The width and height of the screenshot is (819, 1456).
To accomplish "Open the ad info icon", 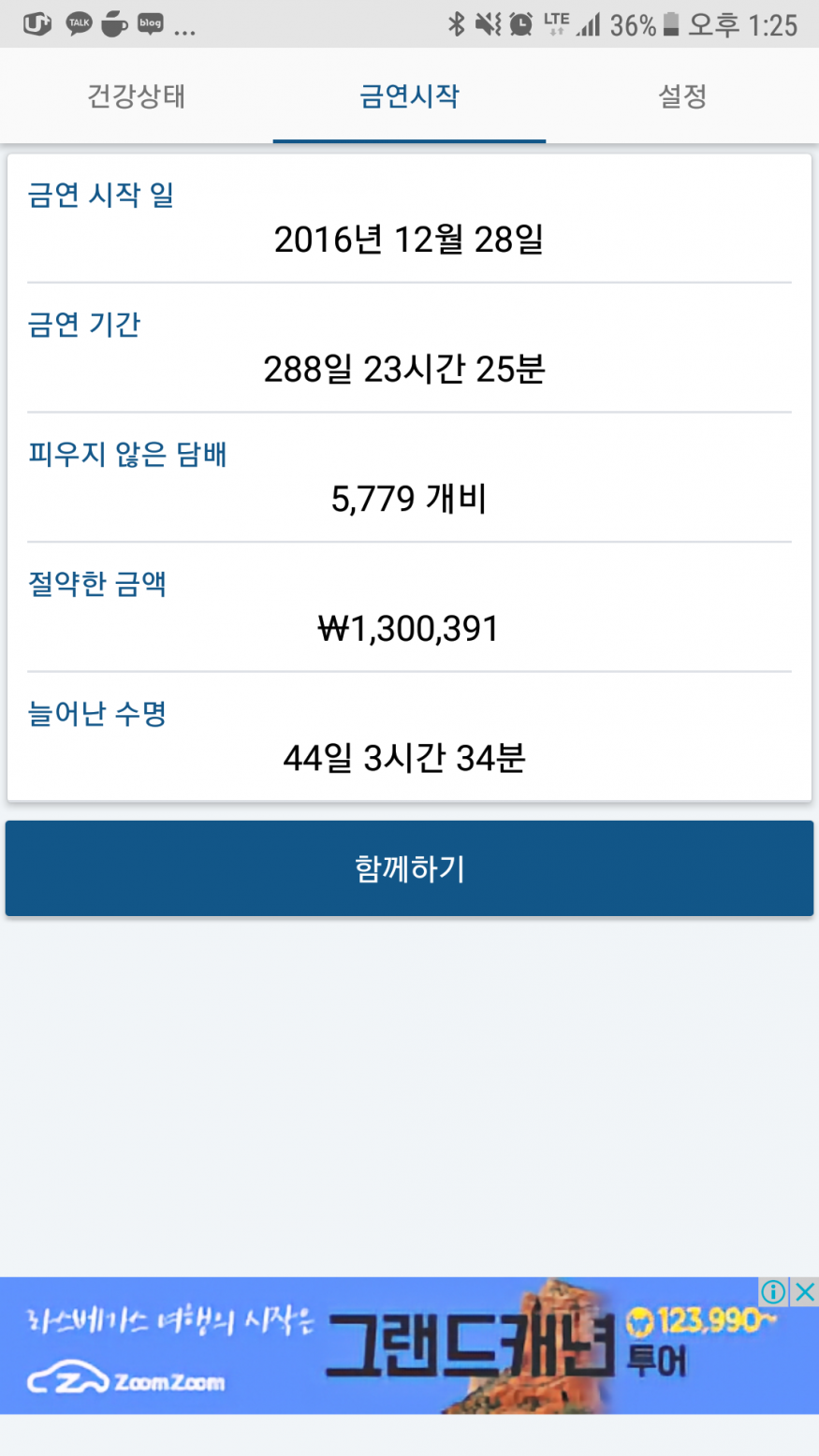I will (773, 1292).
